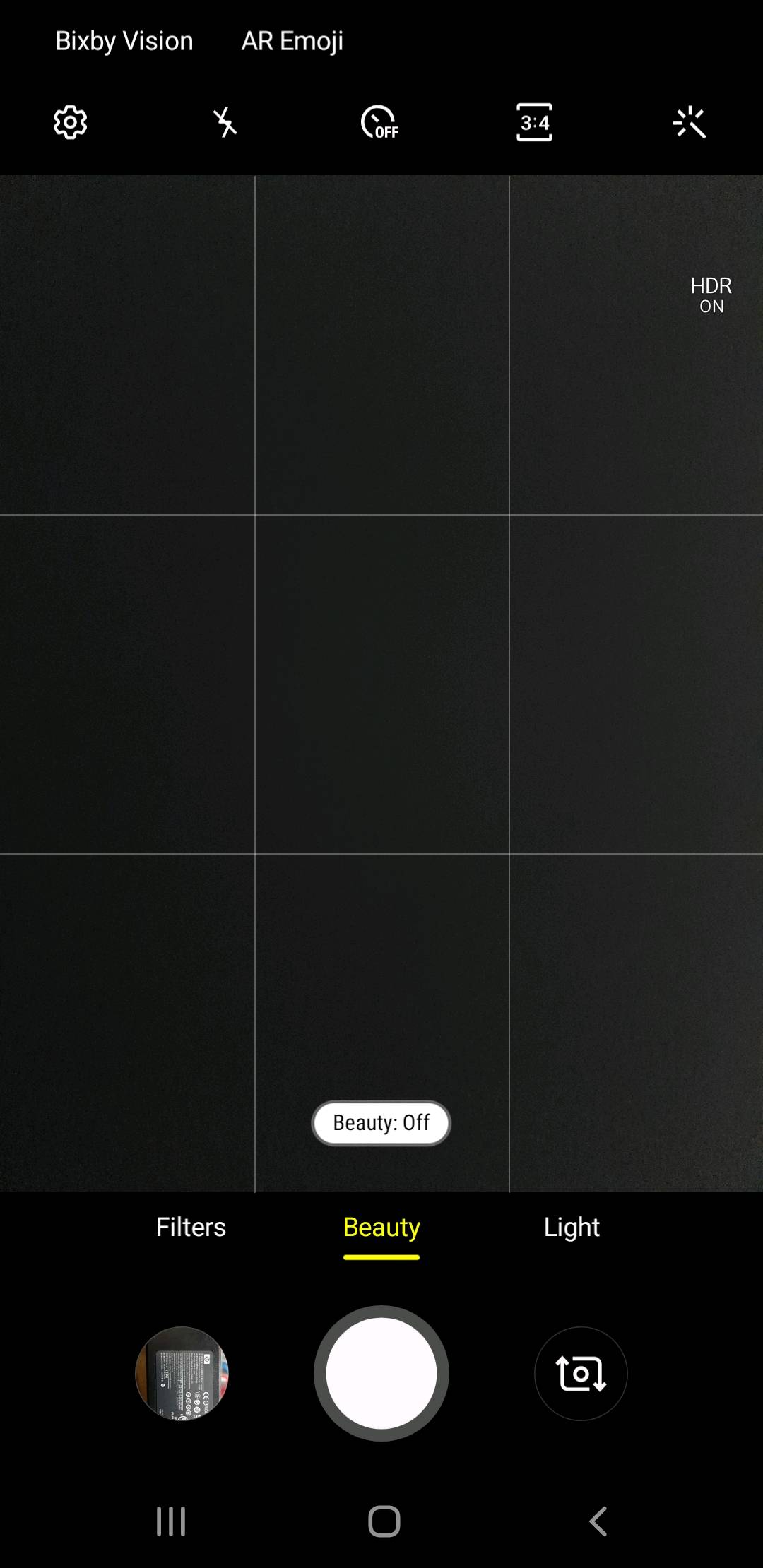
Task: Take a photo with shutter button
Action: [381, 1373]
